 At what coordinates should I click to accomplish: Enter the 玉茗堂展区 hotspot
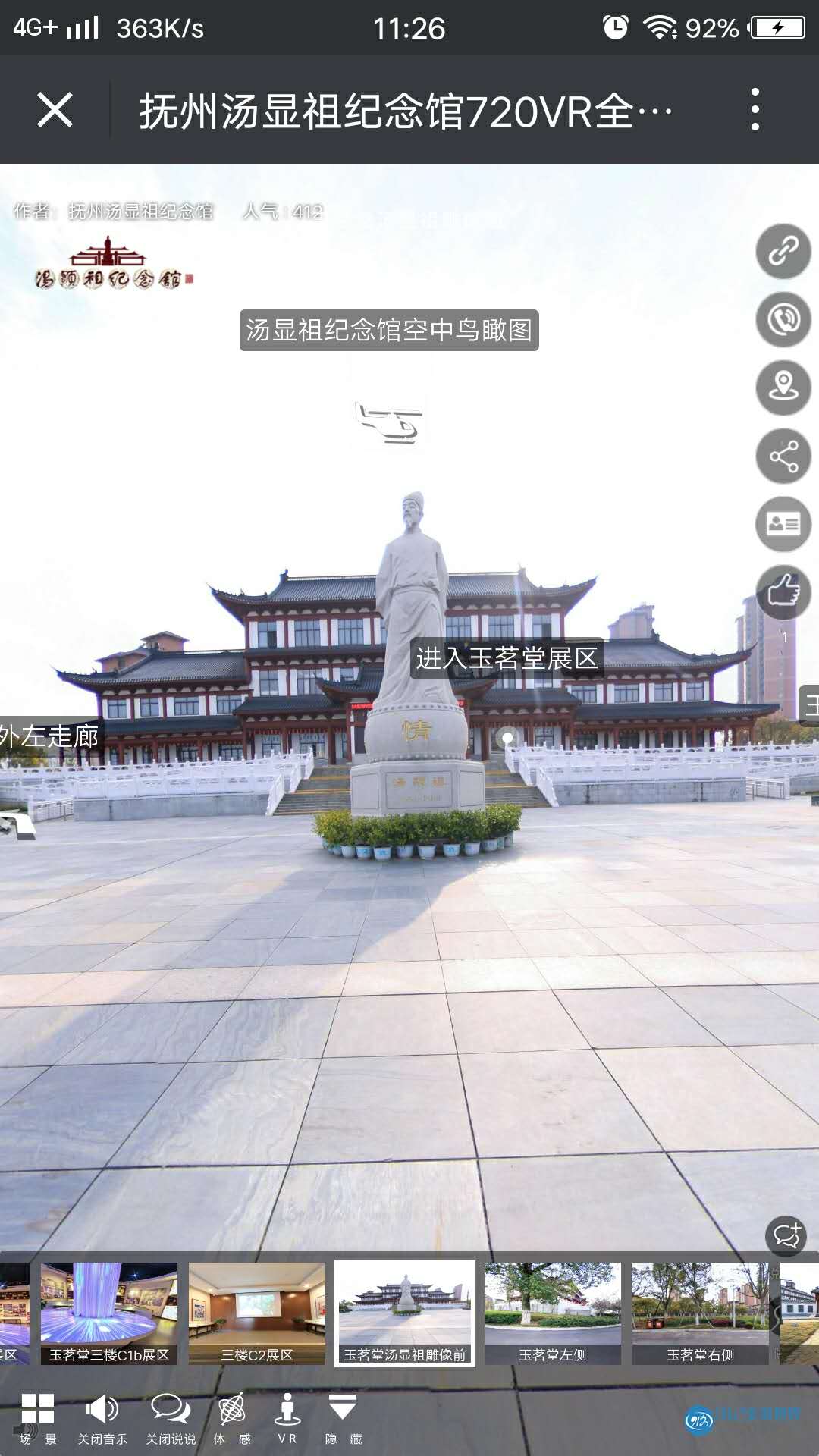(507, 657)
